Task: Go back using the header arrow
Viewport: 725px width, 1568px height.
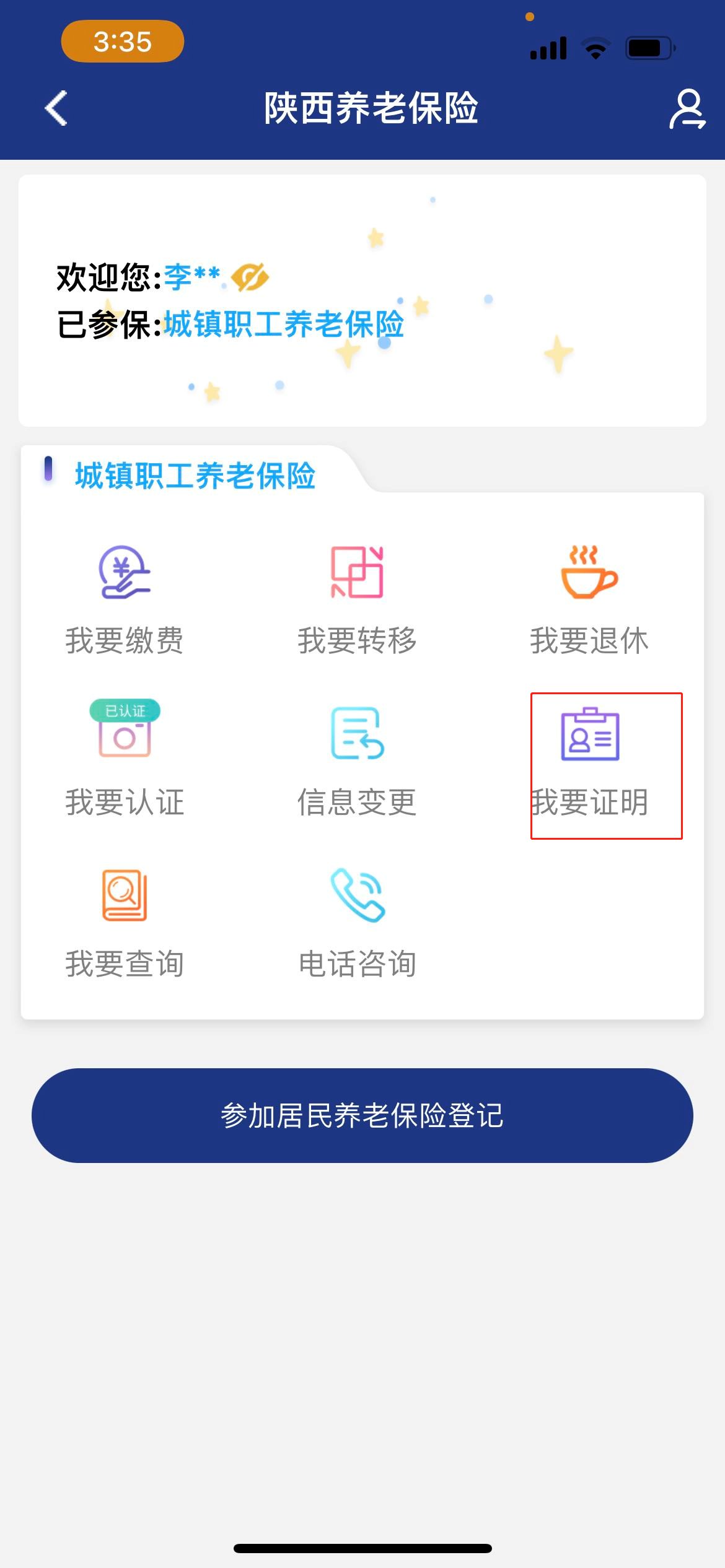Action: click(56, 108)
